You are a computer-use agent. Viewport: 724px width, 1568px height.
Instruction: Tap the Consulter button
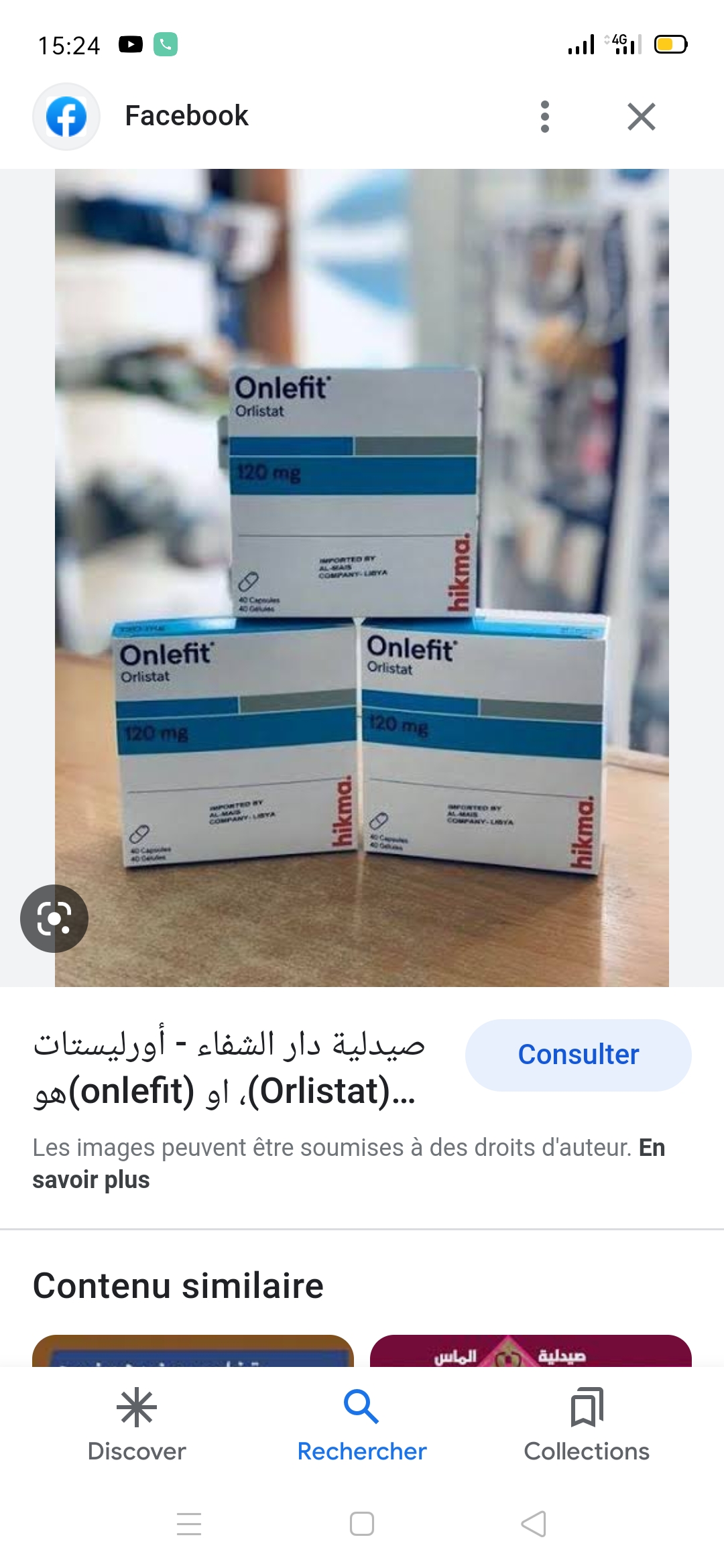[578, 1055]
